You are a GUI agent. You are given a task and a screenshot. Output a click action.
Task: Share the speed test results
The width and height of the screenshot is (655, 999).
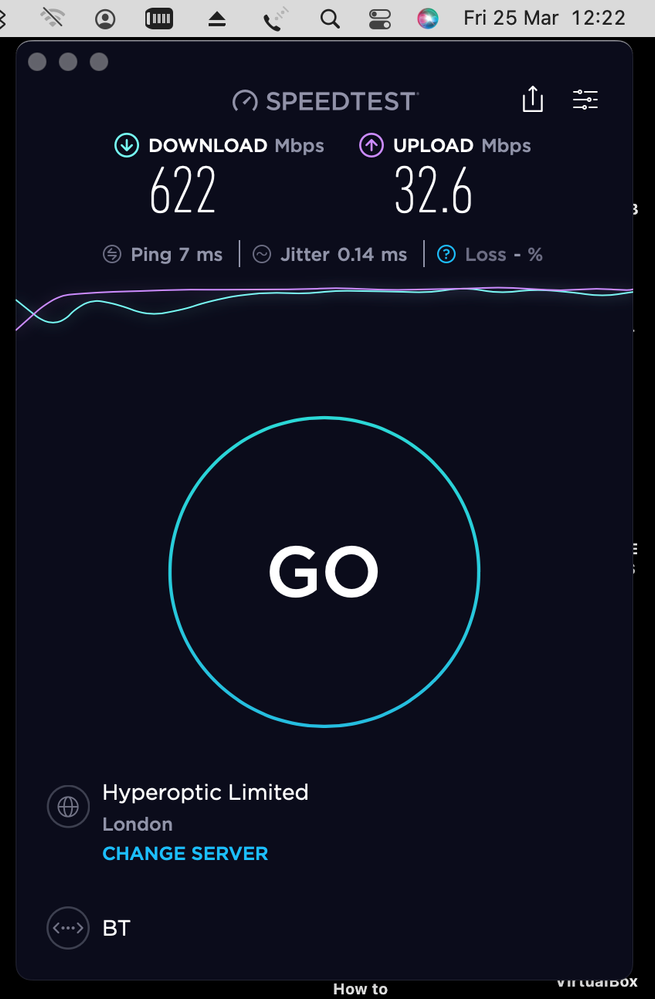pyautogui.click(x=533, y=99)
